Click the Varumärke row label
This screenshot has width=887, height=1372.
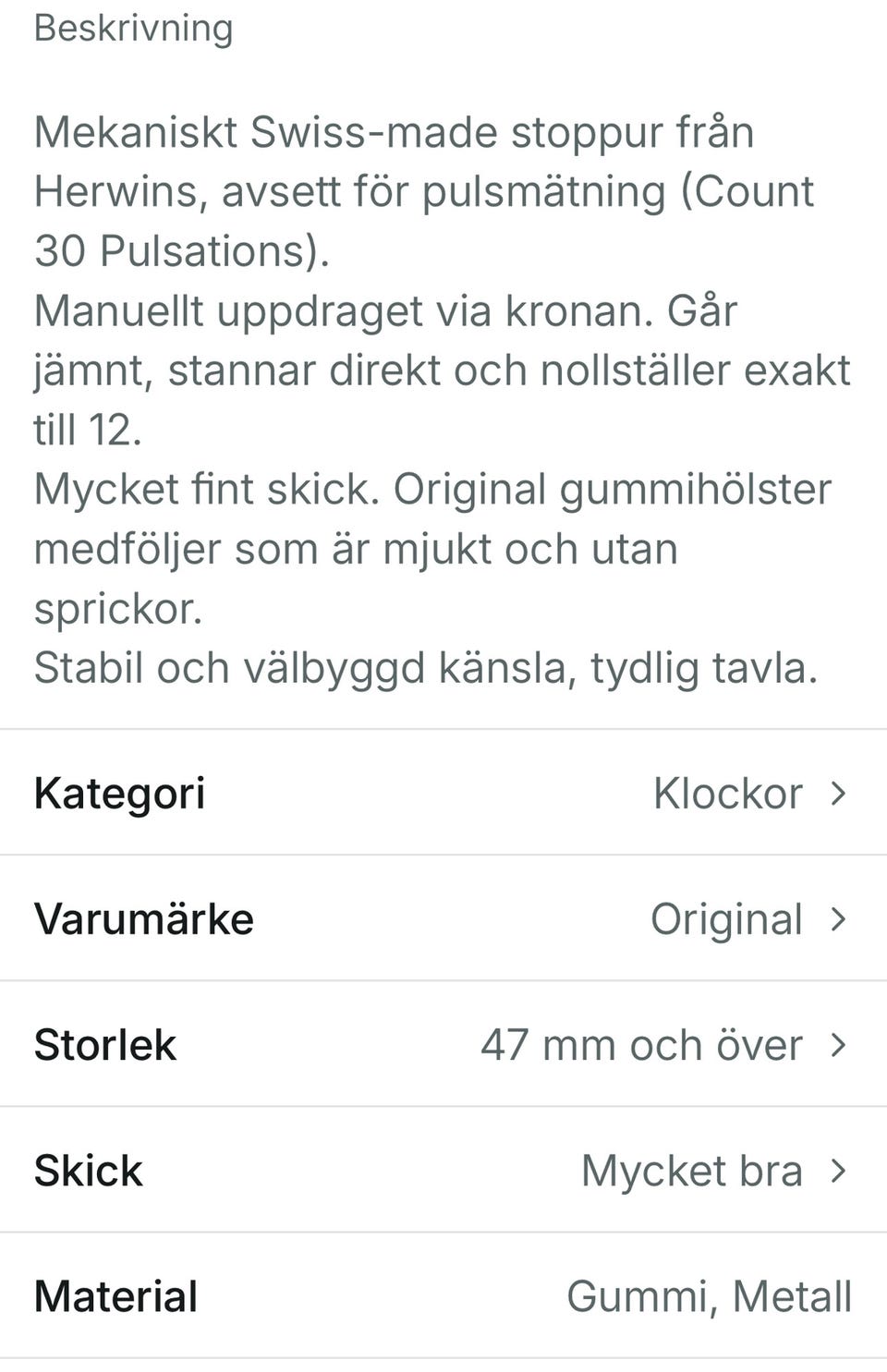pyautogui.click(x=143, y=919)
